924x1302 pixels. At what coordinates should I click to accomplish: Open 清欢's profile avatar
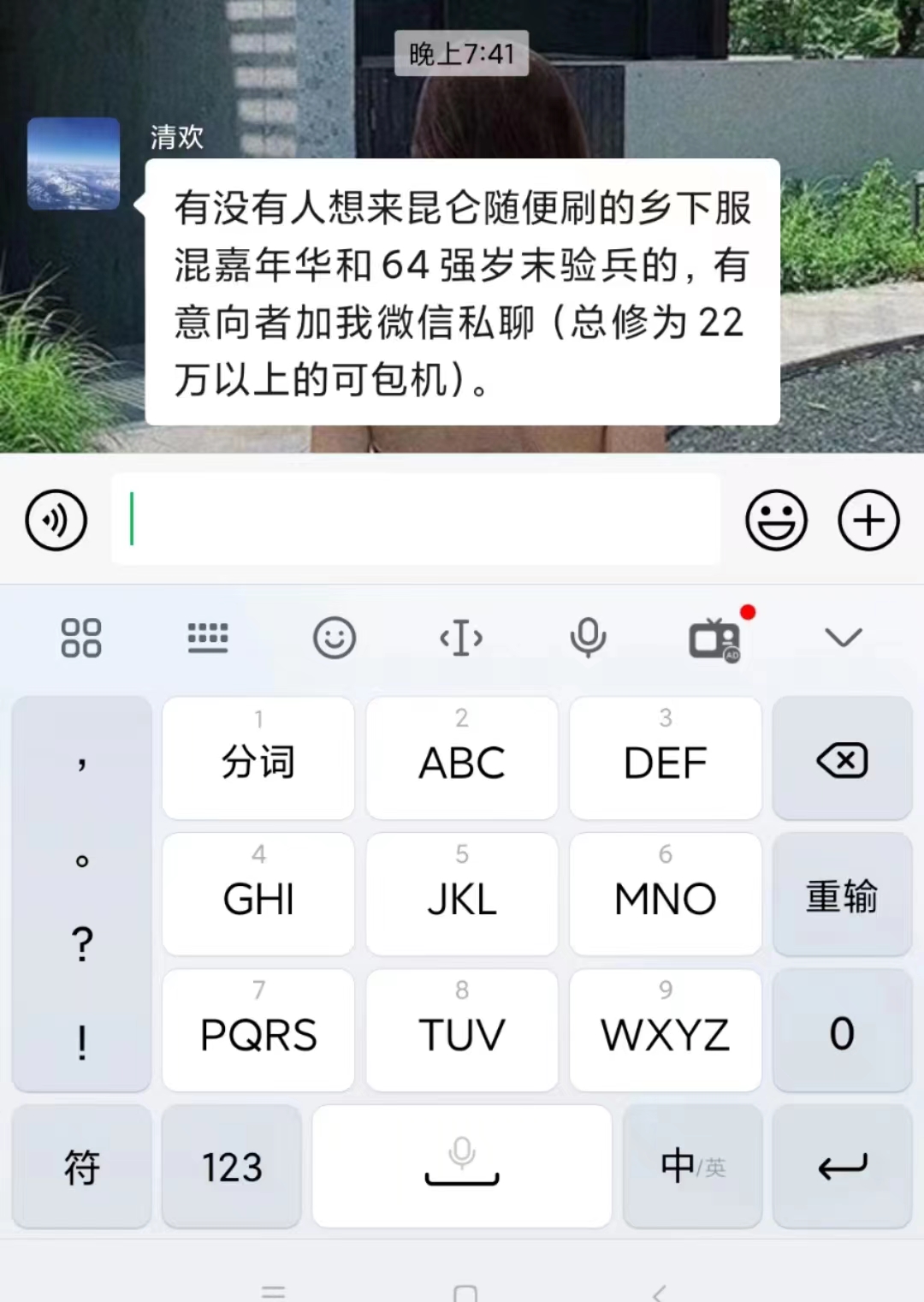point(74,163)
